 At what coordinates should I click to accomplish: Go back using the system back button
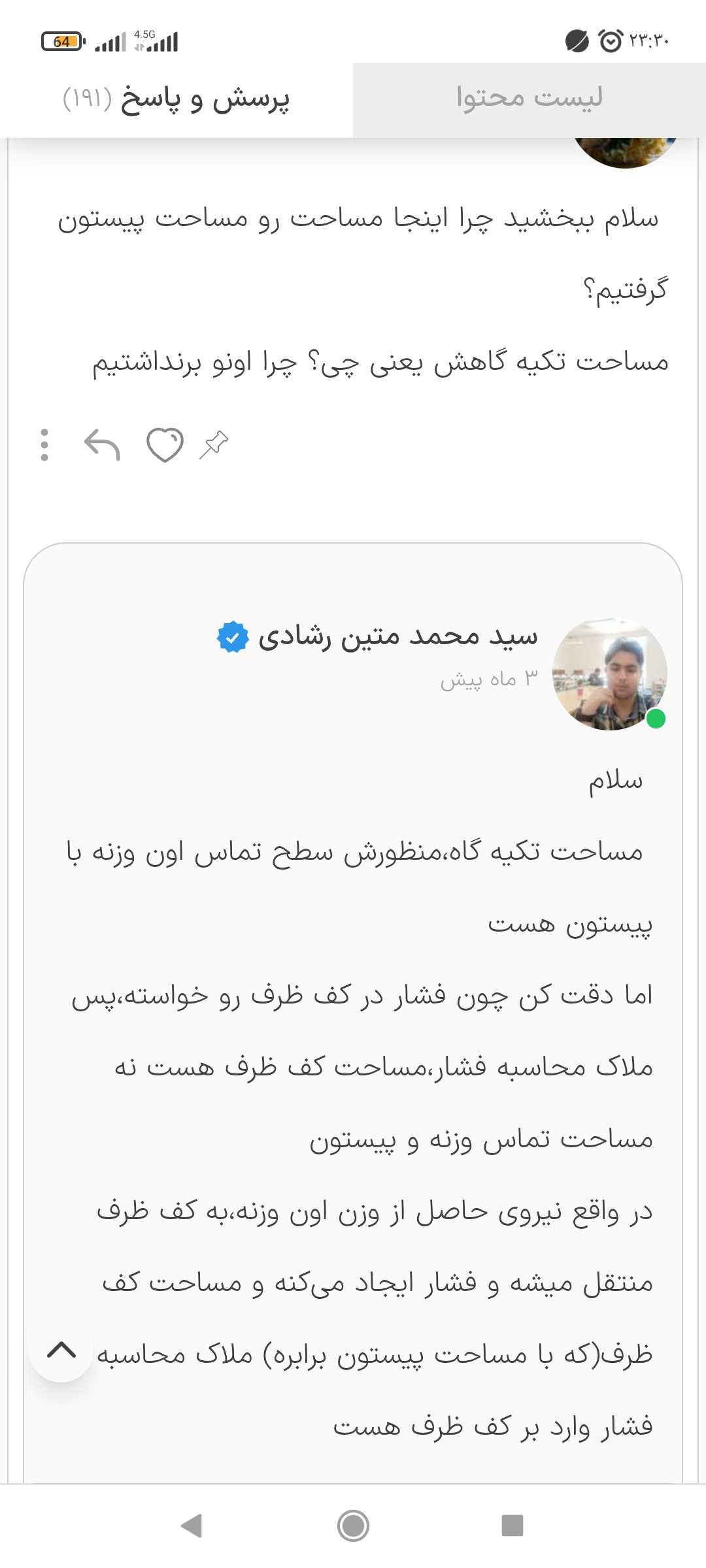click(191, 1526)
